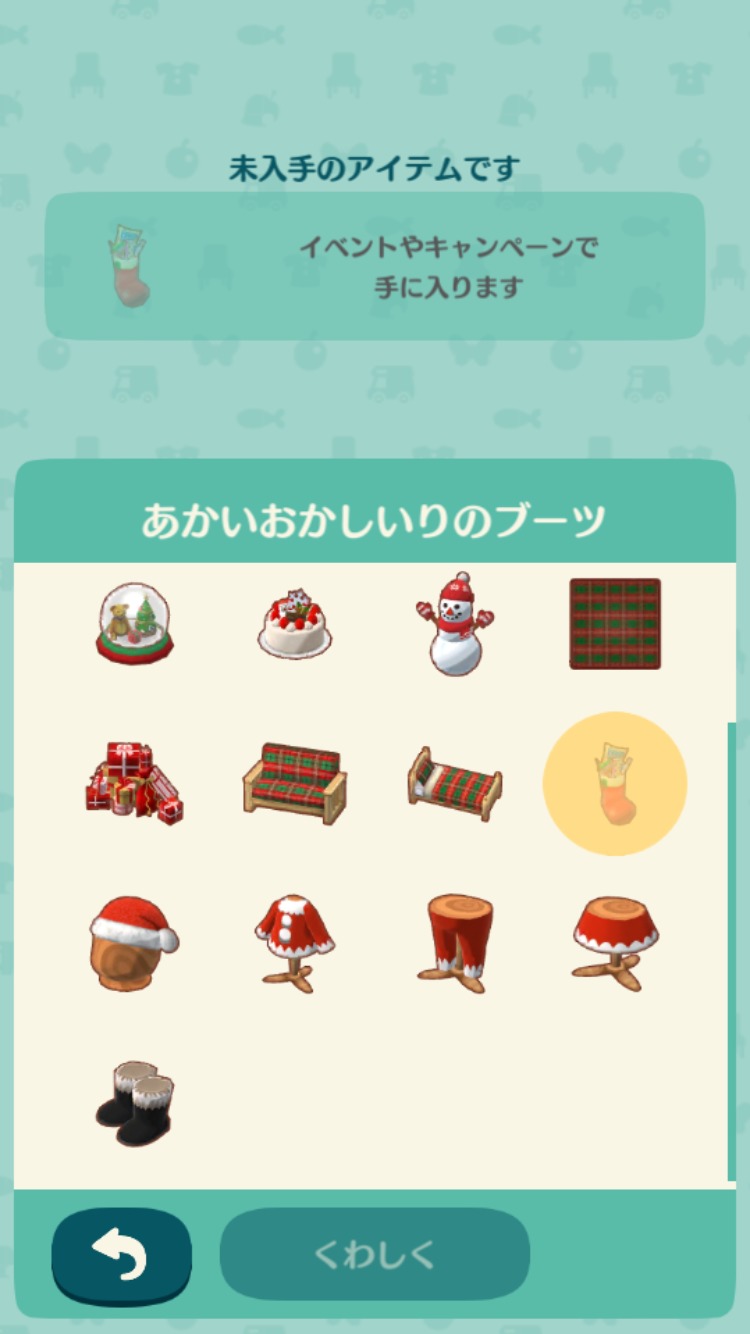Select the plaid sofa item
This screenshot has width=750, height=1334.
tap(294, 783)
